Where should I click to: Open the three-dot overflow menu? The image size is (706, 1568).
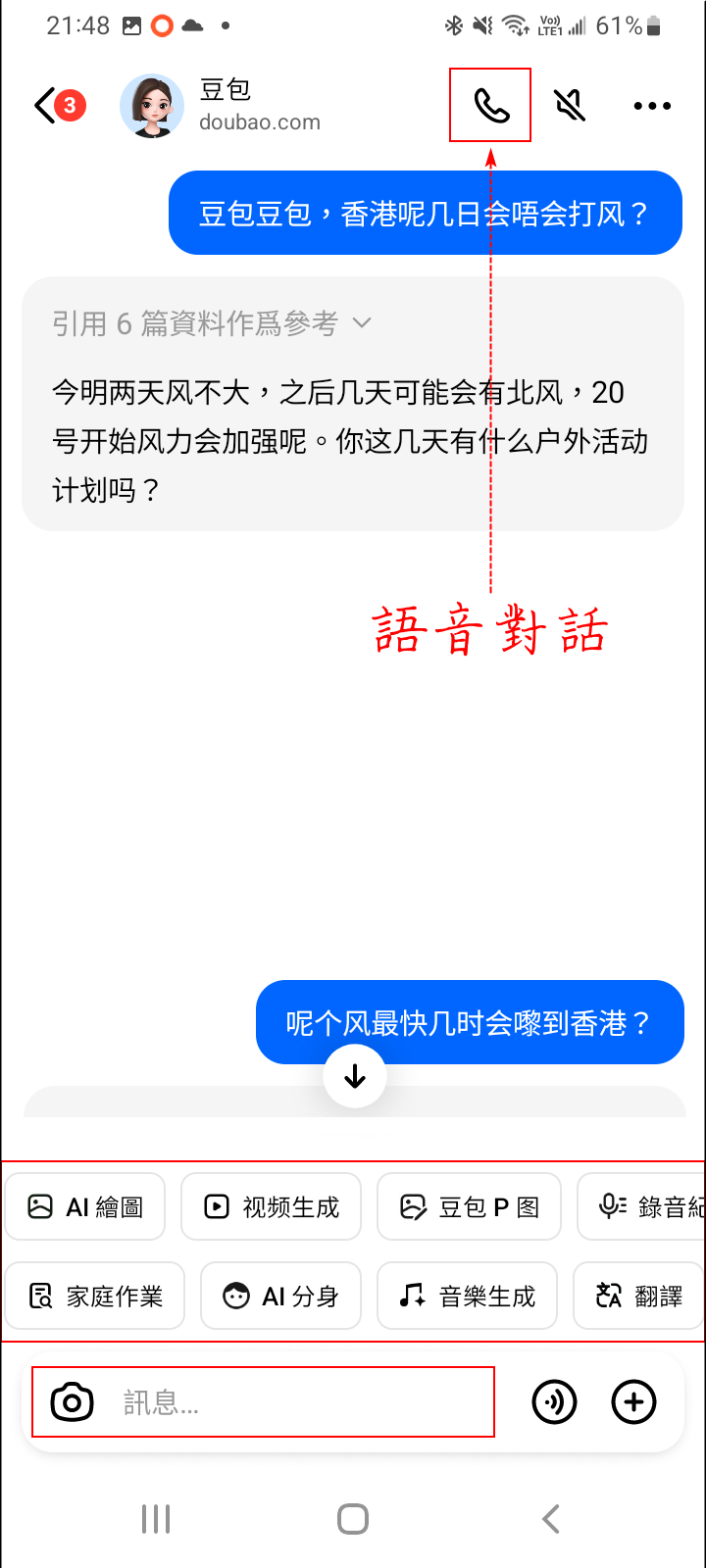coord(652,106)
